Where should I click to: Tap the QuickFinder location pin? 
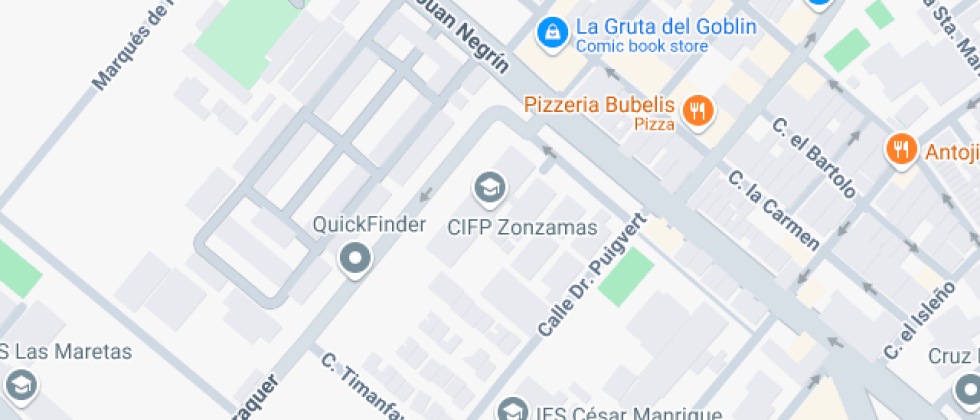click(x=356, y=260)
